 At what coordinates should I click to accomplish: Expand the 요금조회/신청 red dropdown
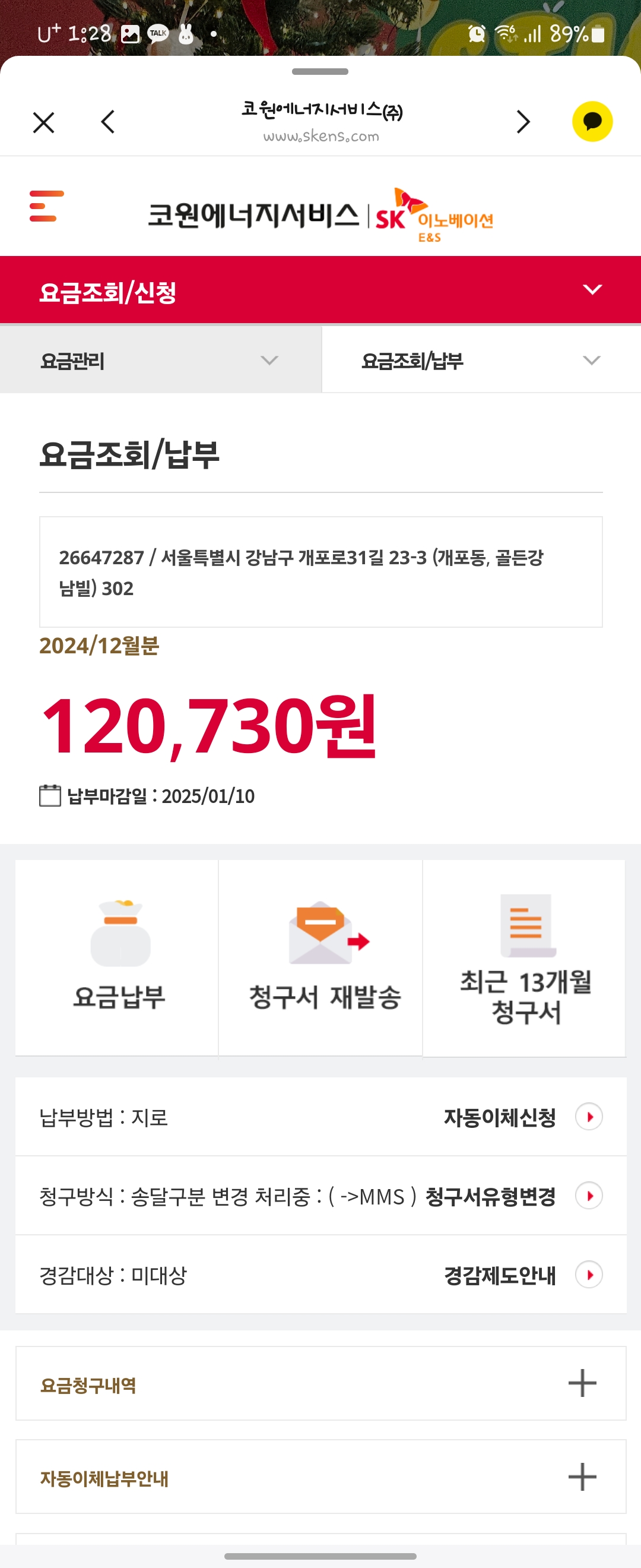(x=591, y=290)
